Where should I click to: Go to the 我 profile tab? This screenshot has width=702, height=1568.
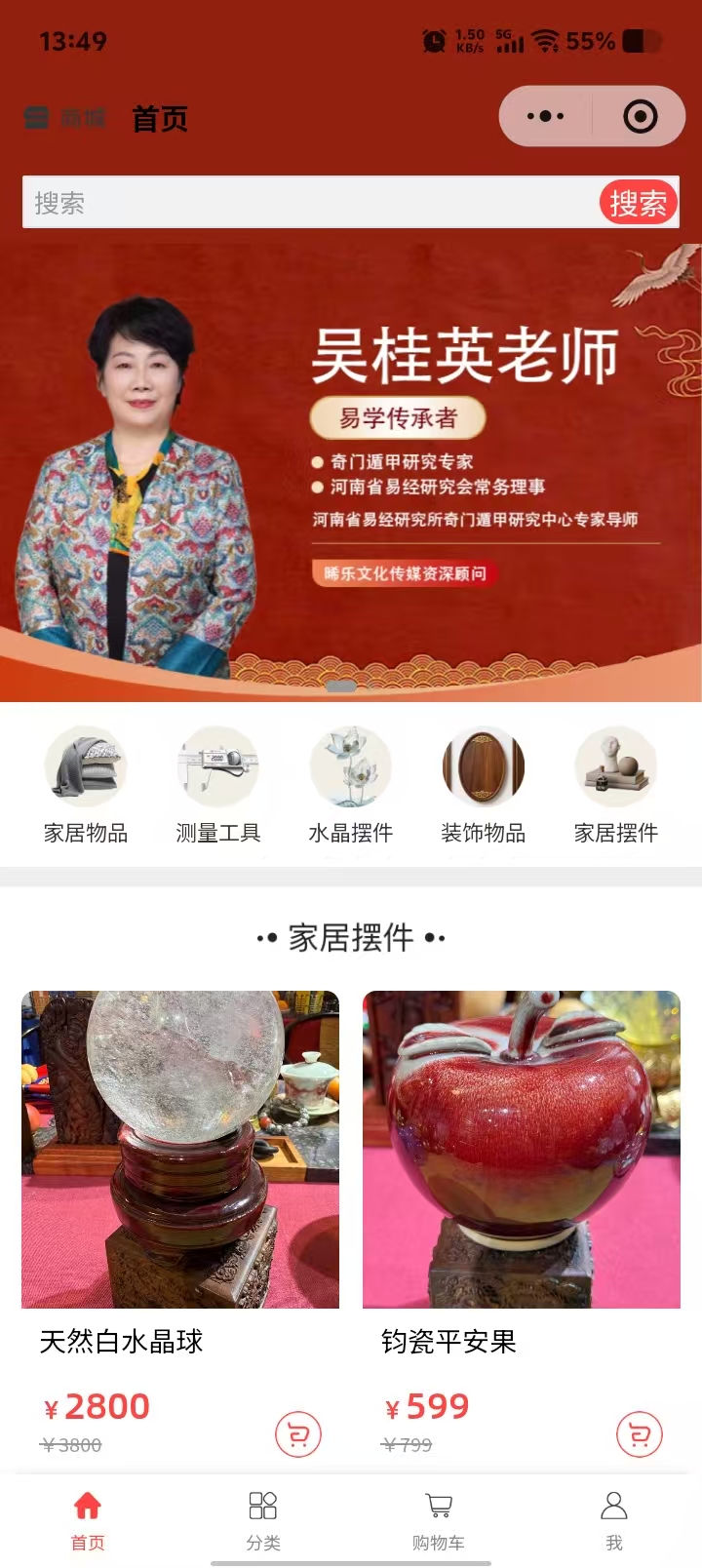pyautogui.click(x=614, y=1519)
